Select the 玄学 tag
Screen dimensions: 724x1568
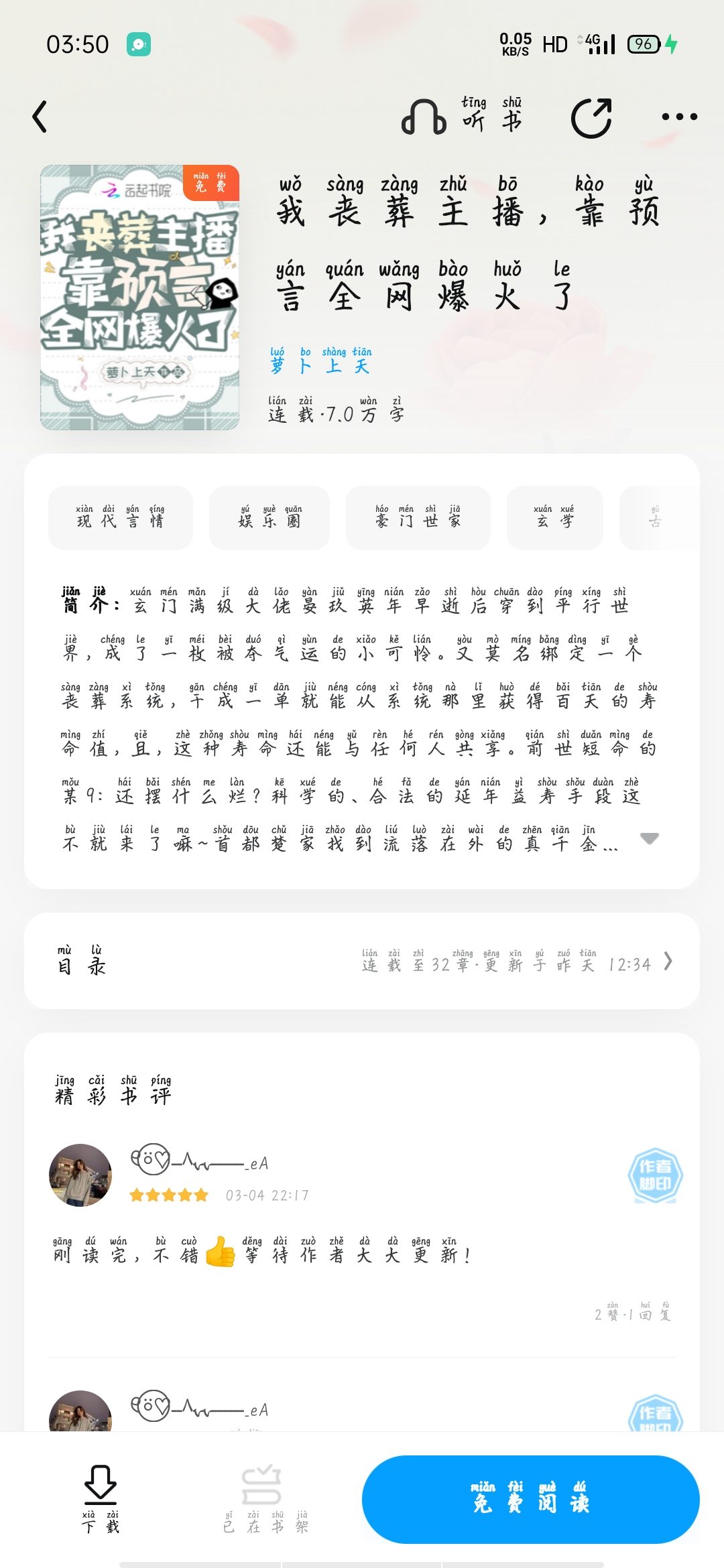click(554, 517)
